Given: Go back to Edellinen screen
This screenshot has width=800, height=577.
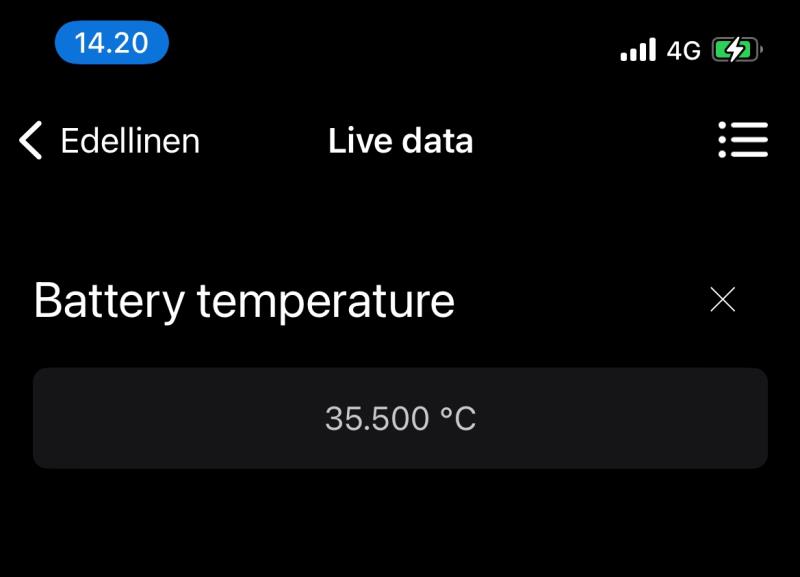Looking at the screenshot, I should 108,141.
